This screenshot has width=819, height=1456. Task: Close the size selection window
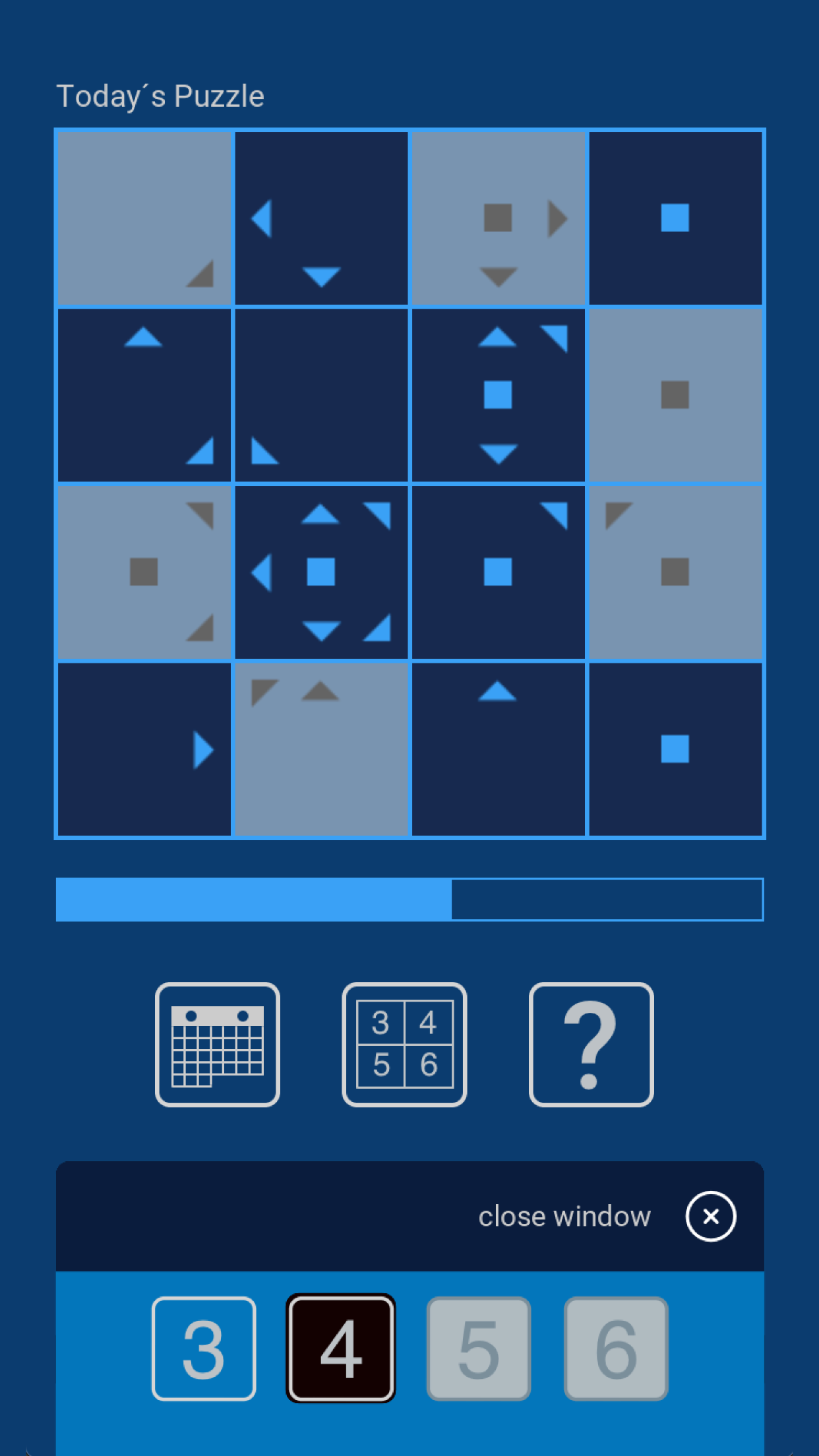(710, 1217)
